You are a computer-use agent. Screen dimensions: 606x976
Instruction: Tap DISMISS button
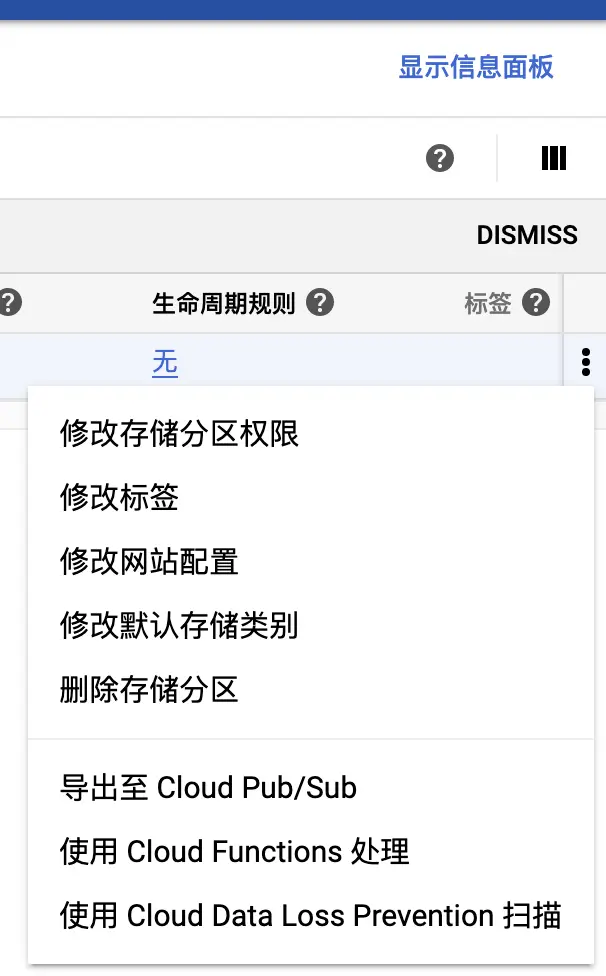(527, 235)
